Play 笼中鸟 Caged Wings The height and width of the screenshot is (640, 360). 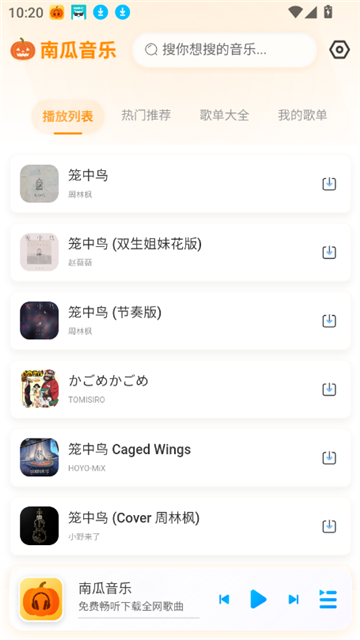tap(180, 458)
